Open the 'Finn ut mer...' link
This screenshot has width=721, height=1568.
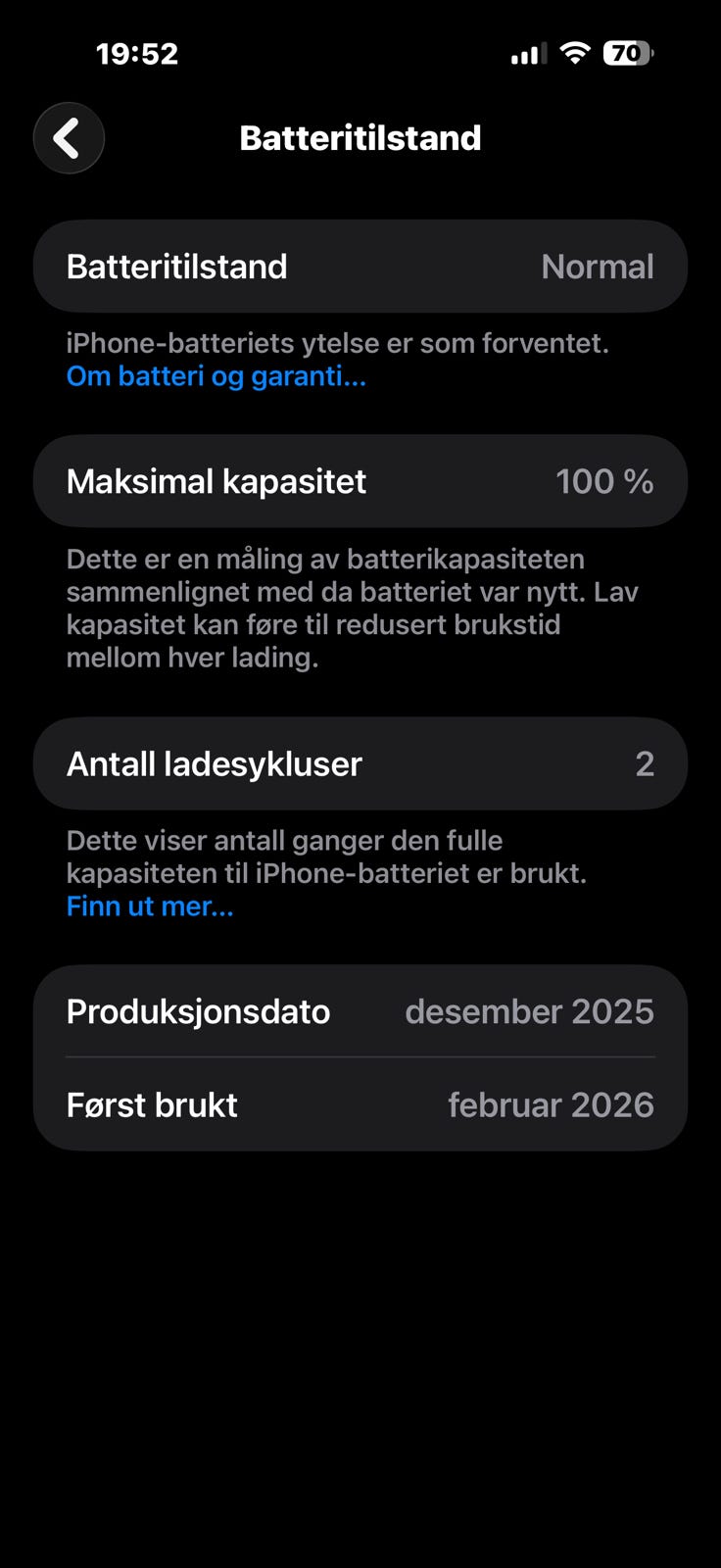(150, 906)
